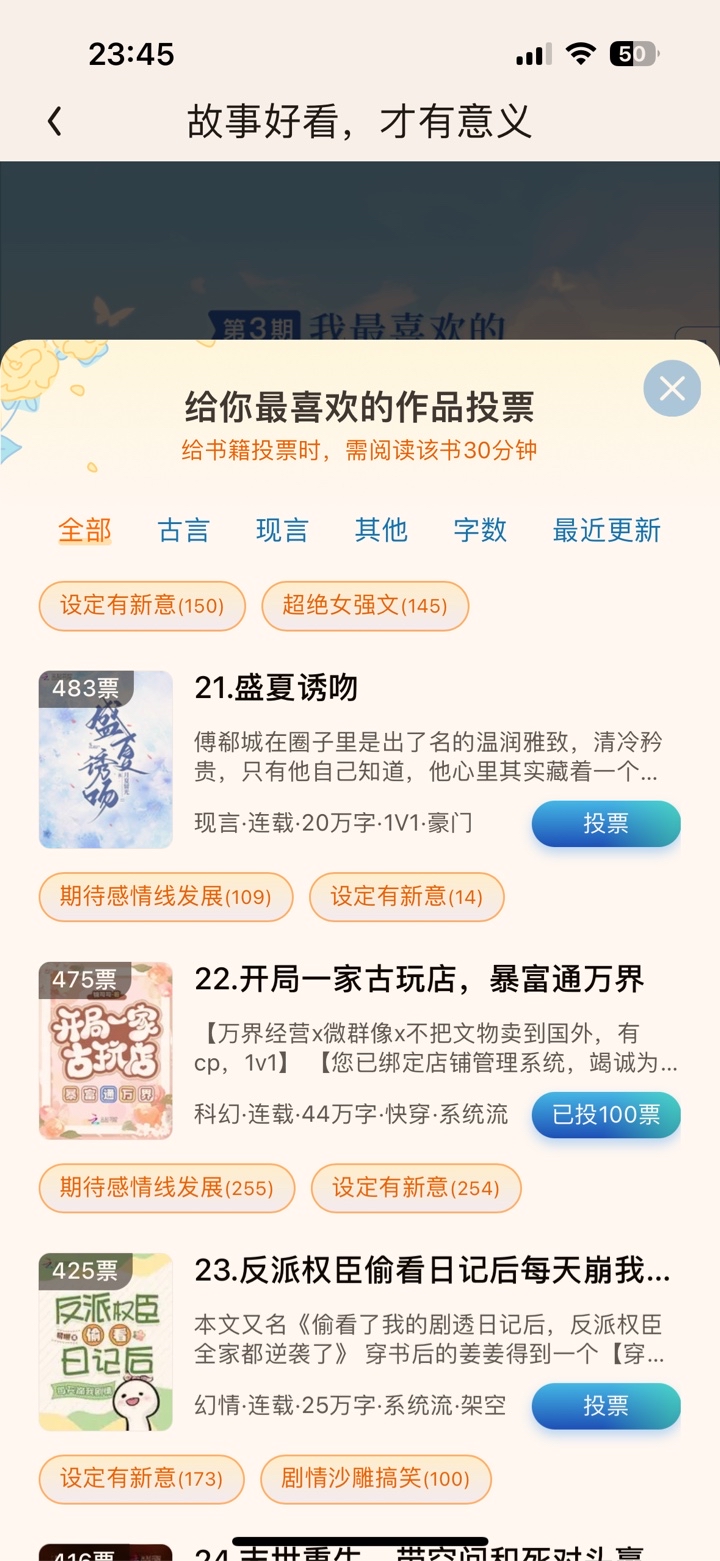Tap the 已投100票 button for 开局一家古玩店
Image resolution: width=720 pixels, height=1561 pixels.
click(606, 1115)
